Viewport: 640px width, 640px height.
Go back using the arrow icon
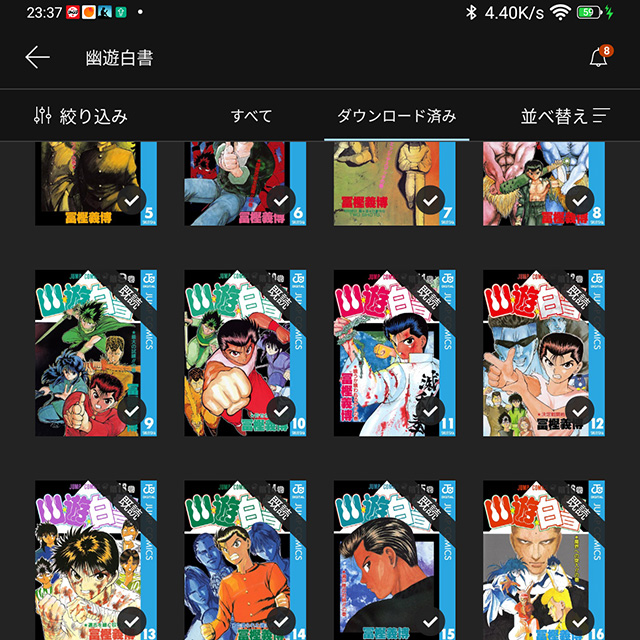pyautogui.click(x=37, y=57)
